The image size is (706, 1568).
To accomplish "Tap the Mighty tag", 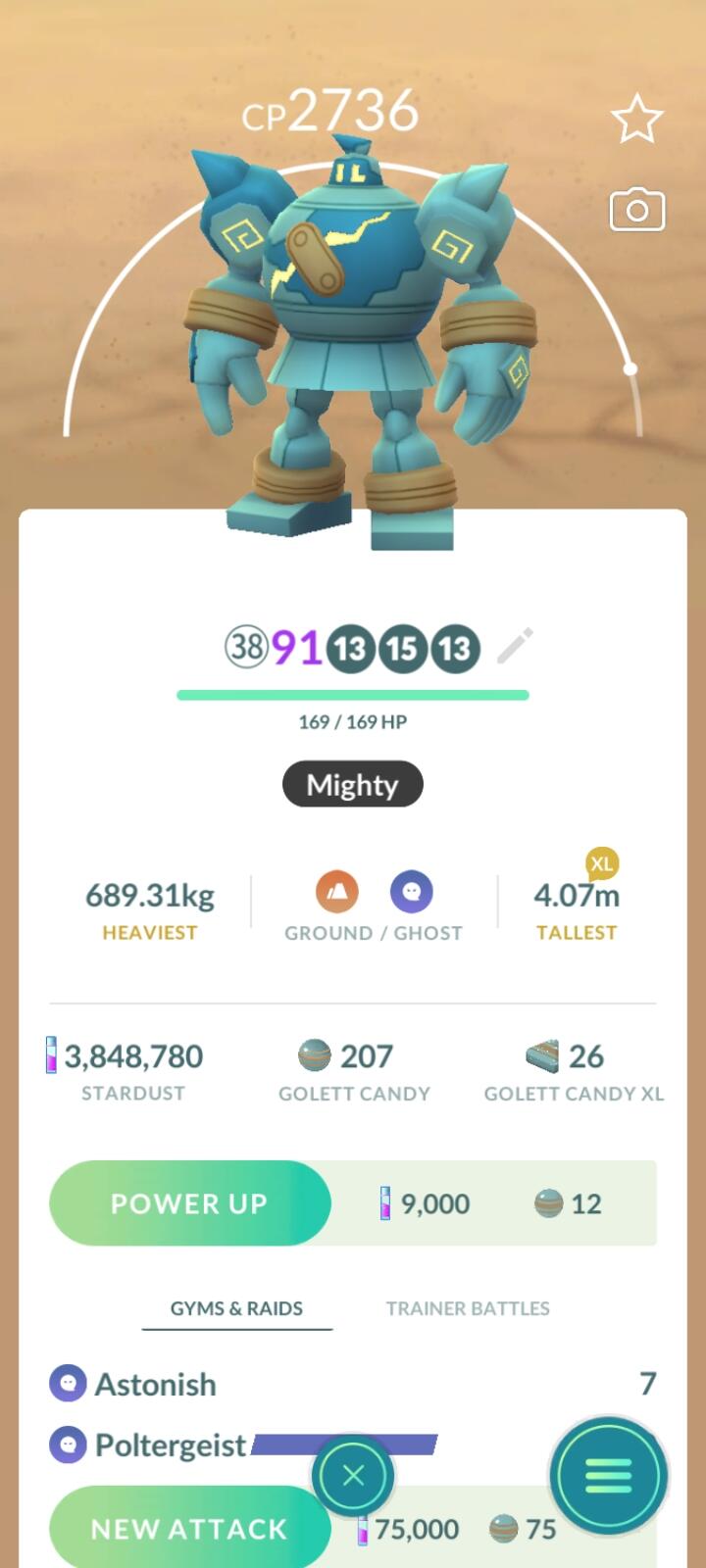I will click(352, 785).
